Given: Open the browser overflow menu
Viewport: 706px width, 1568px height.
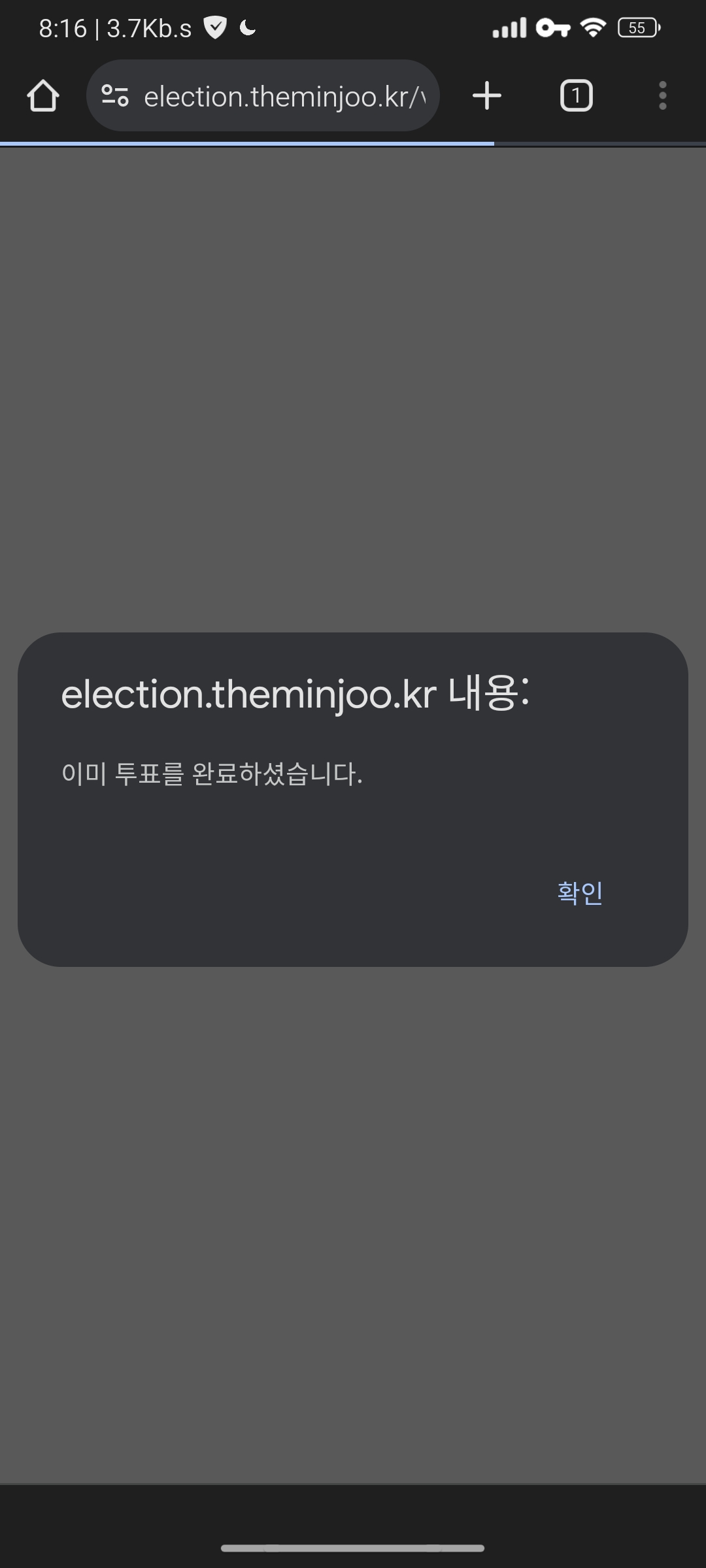Looking at the screenshot, I should [x=662, y=96].
